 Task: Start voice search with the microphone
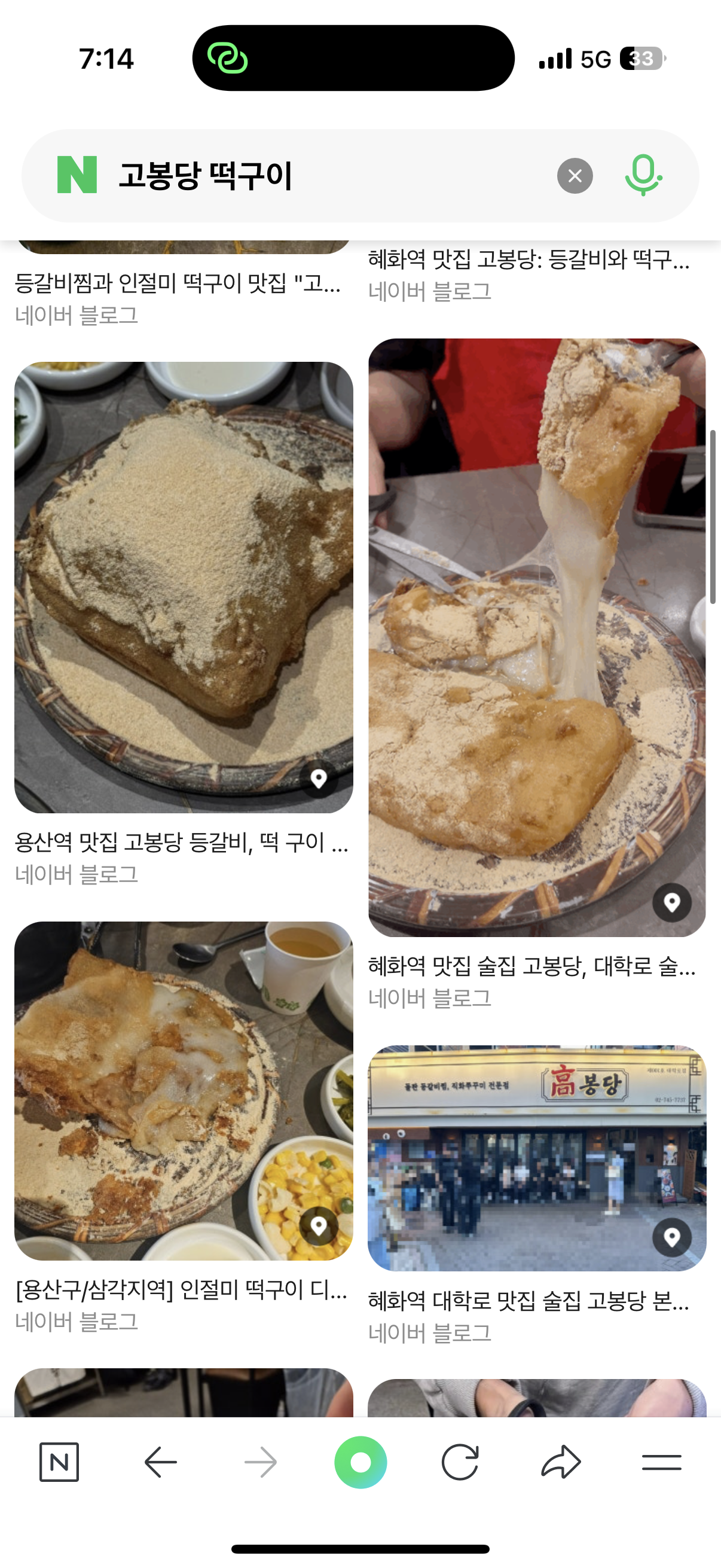pyautogui.click(x=643, y=175)
